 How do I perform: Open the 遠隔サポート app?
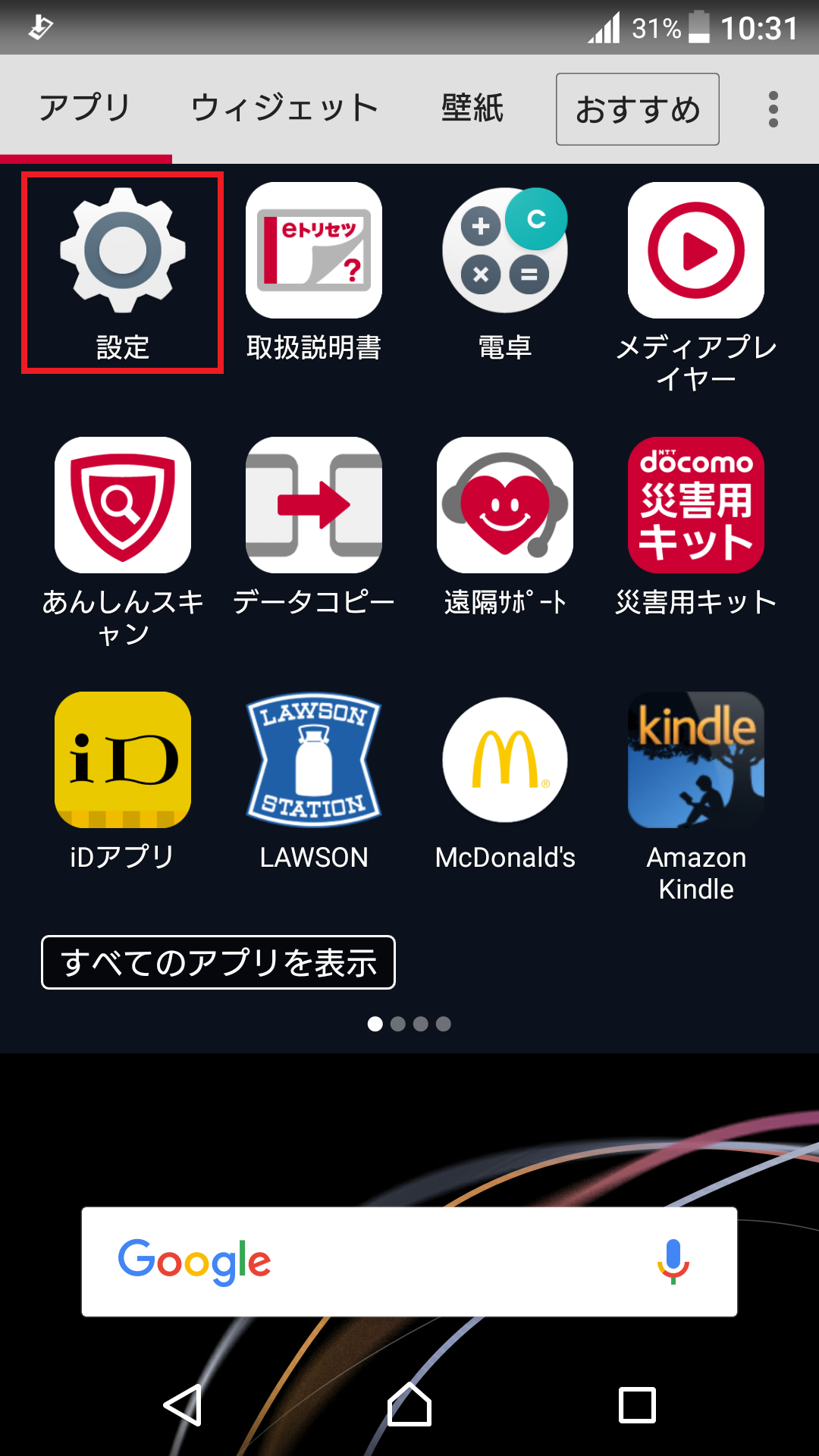click(505, 528)
